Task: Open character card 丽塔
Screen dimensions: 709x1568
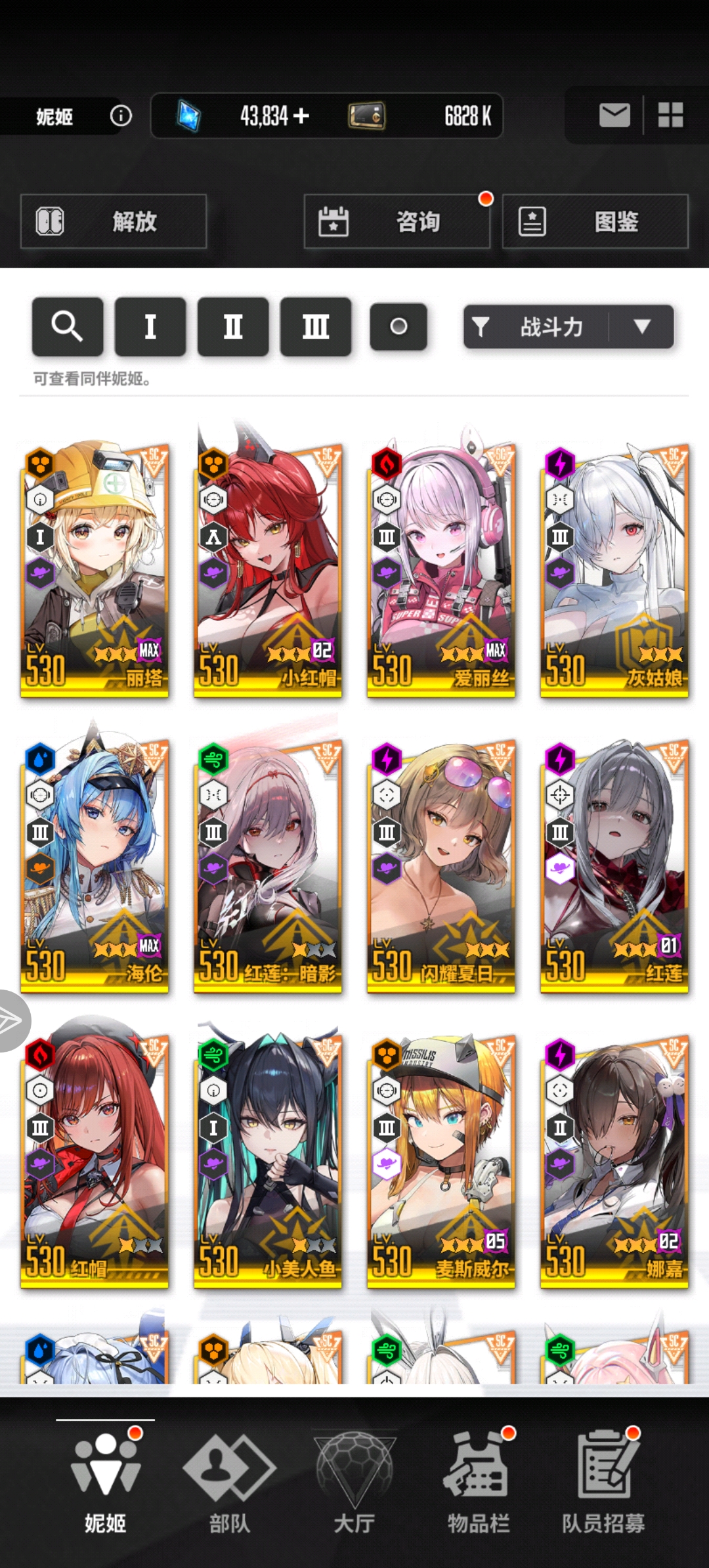Action: 95,568
